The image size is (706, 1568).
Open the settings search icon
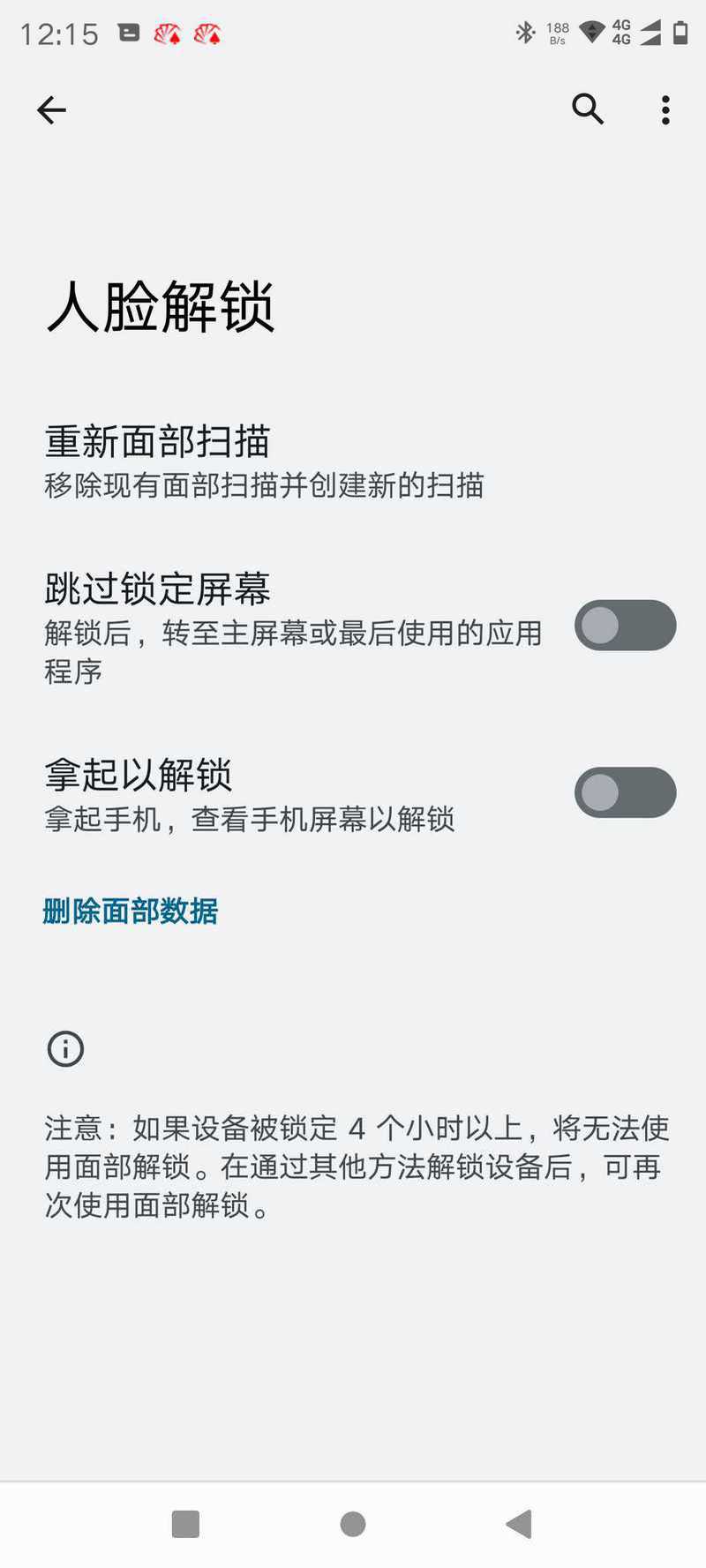click(x=588, y=109)
